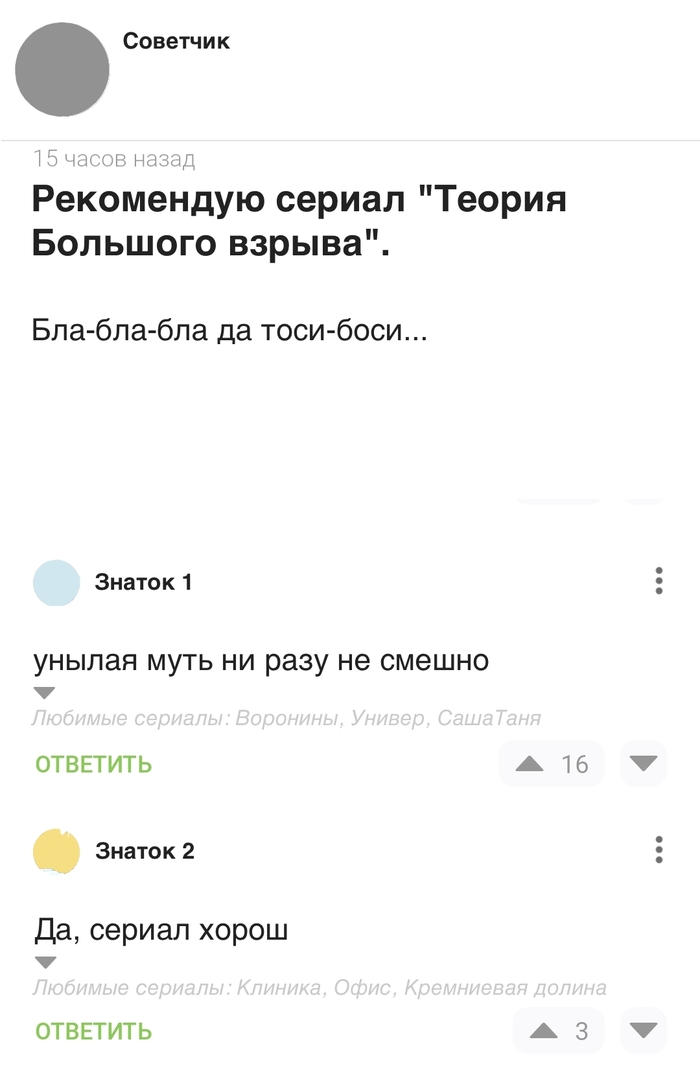
Task: Downvote Знаток 1's comment
Action: tap(643, 764)
